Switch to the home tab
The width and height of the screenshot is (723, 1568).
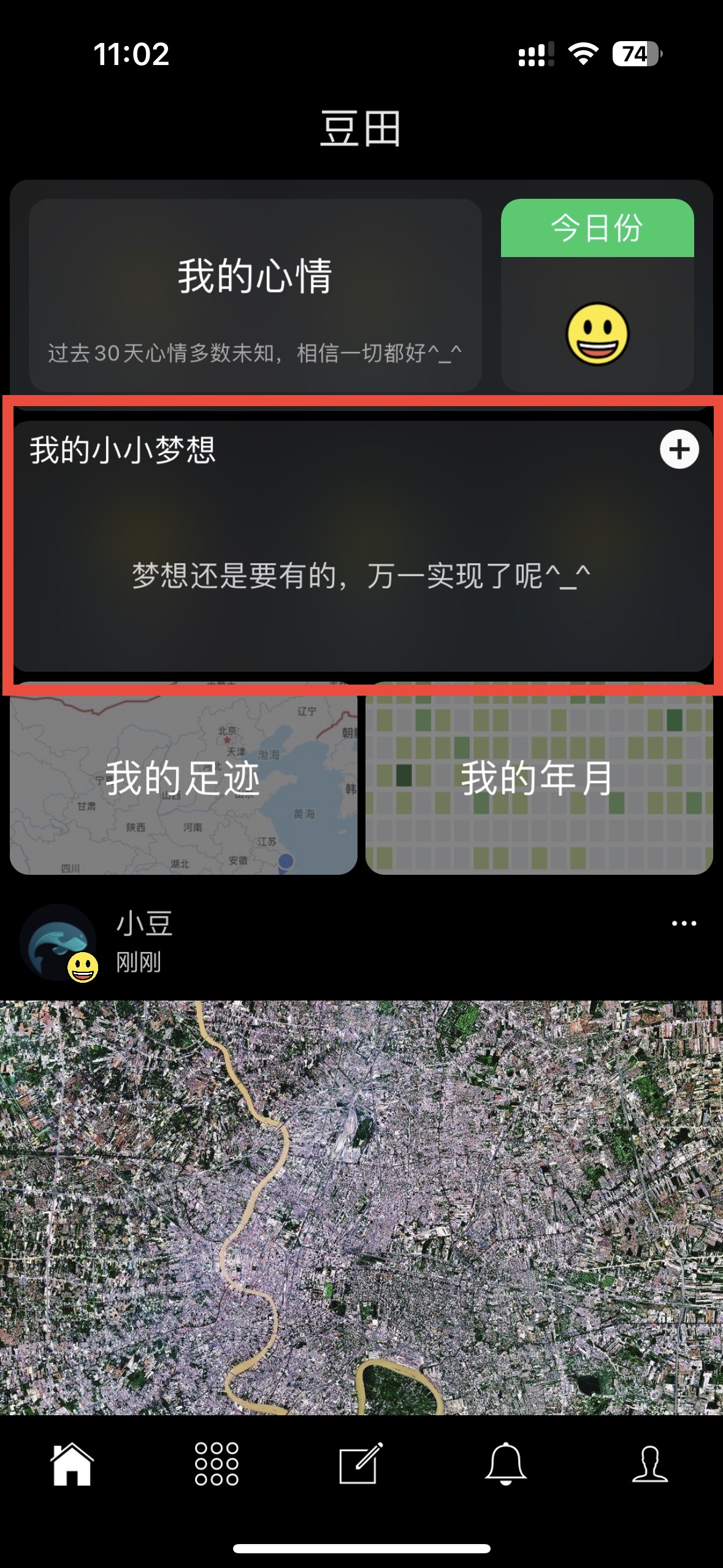point(72,1464)
